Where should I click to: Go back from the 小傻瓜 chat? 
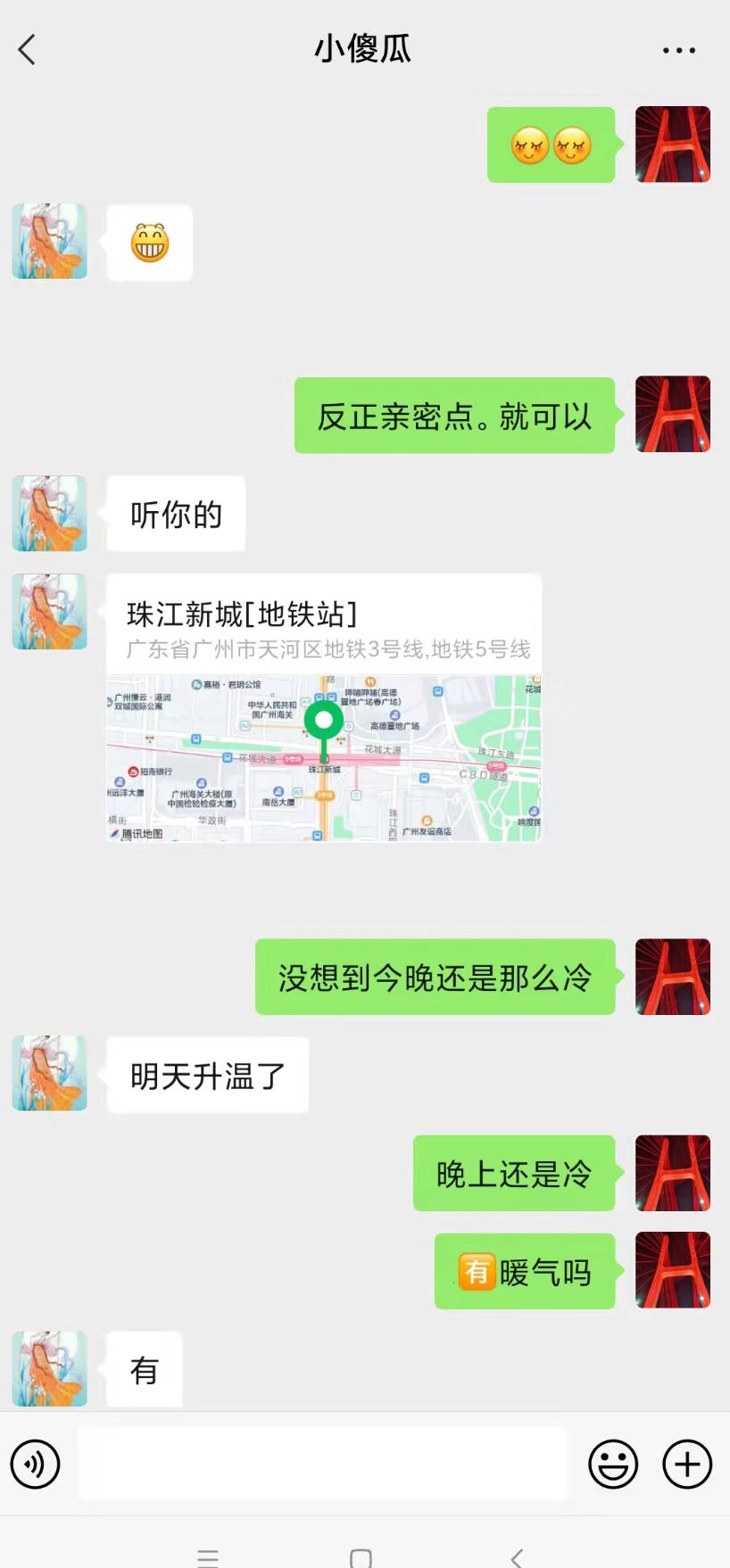(27, 50)
